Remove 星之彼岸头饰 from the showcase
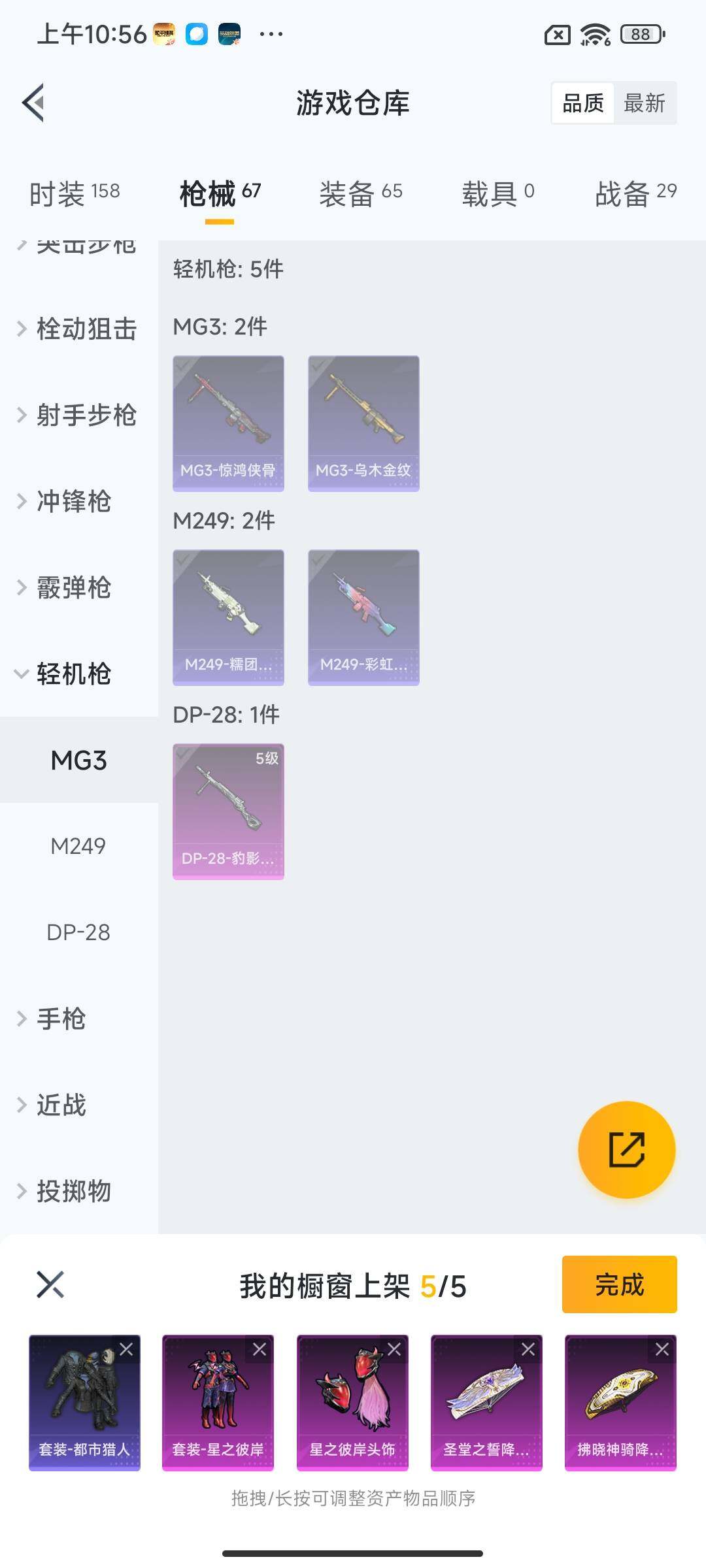 pos(394,1349)
